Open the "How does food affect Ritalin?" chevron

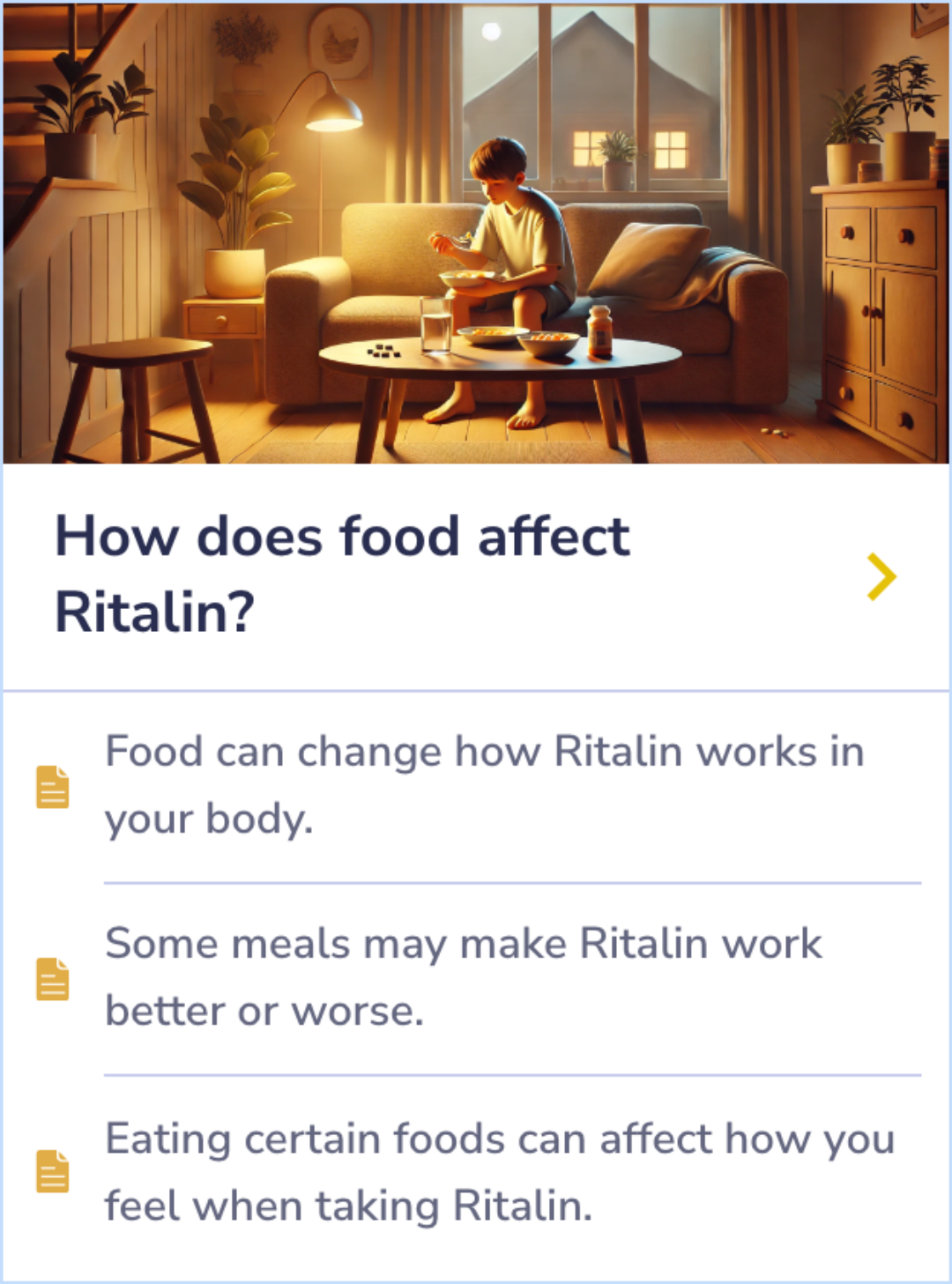coord(881,576)
